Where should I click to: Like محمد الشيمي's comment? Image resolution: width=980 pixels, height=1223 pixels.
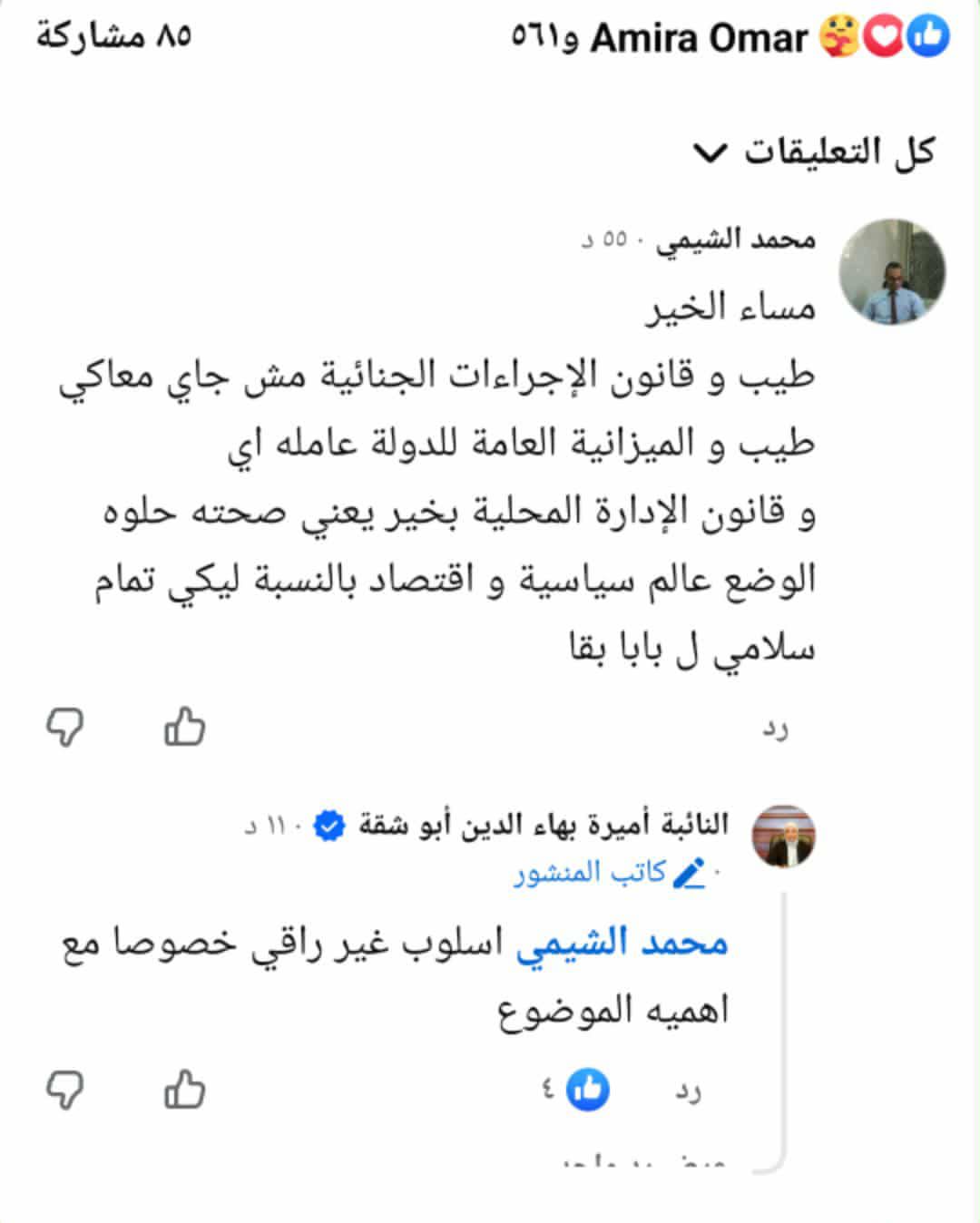pos(184,728)
